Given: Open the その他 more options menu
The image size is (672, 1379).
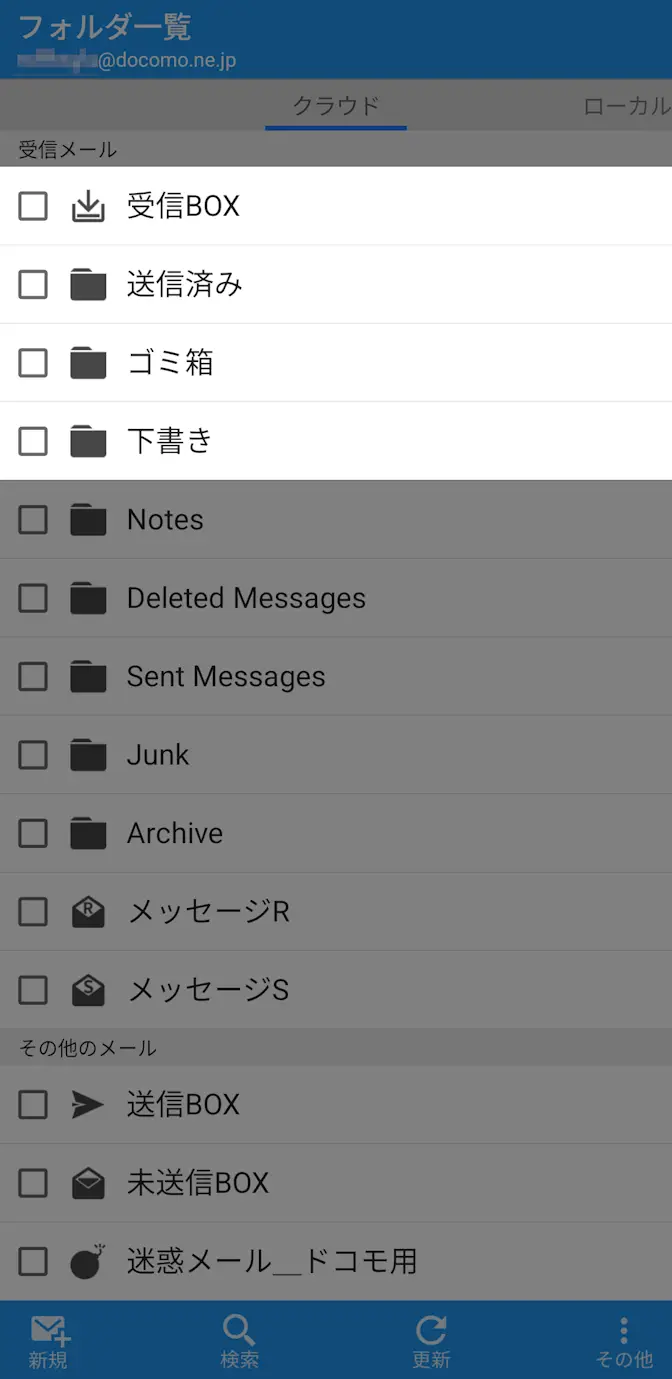Looking at the screenshot, I should pos(624,1340).
